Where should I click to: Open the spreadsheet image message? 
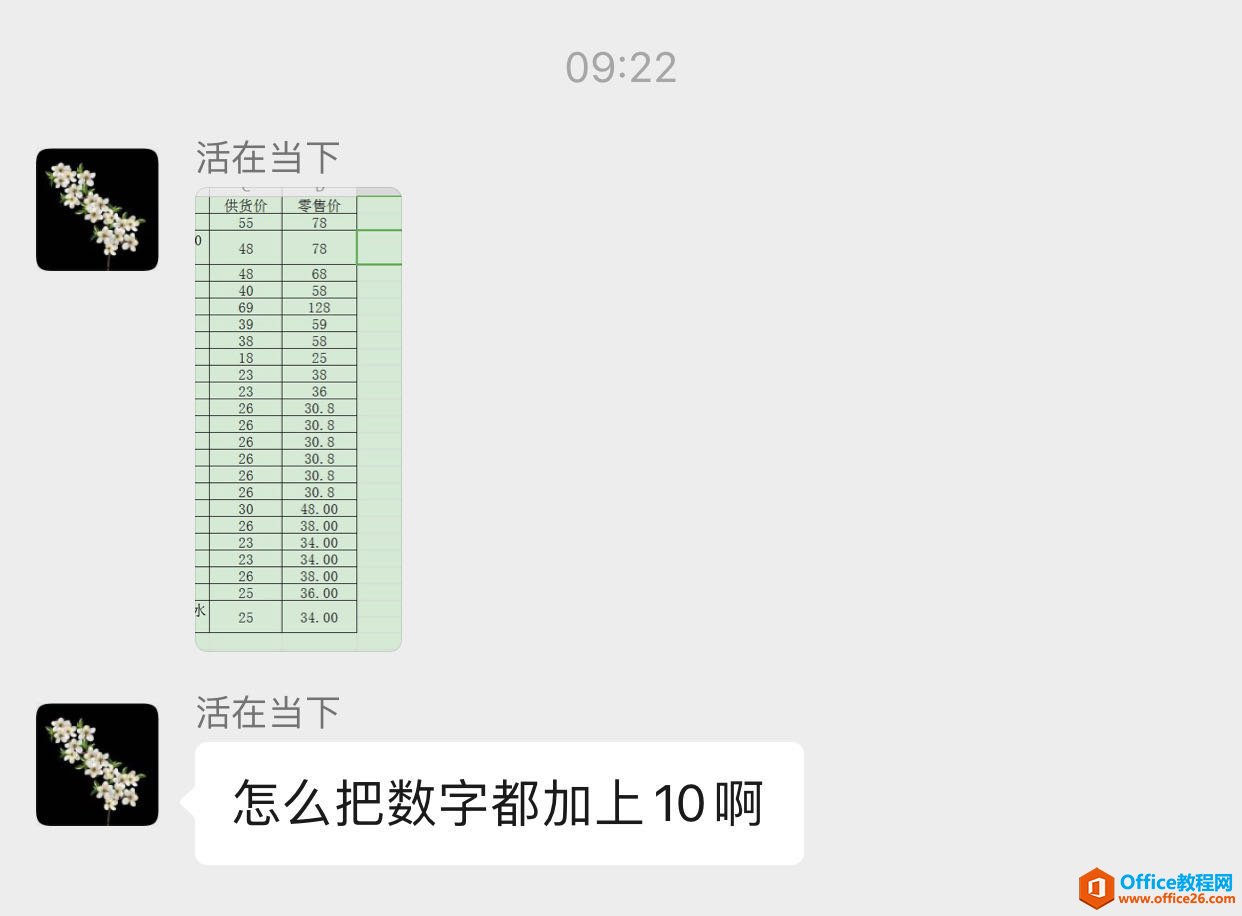click(298, 419)
